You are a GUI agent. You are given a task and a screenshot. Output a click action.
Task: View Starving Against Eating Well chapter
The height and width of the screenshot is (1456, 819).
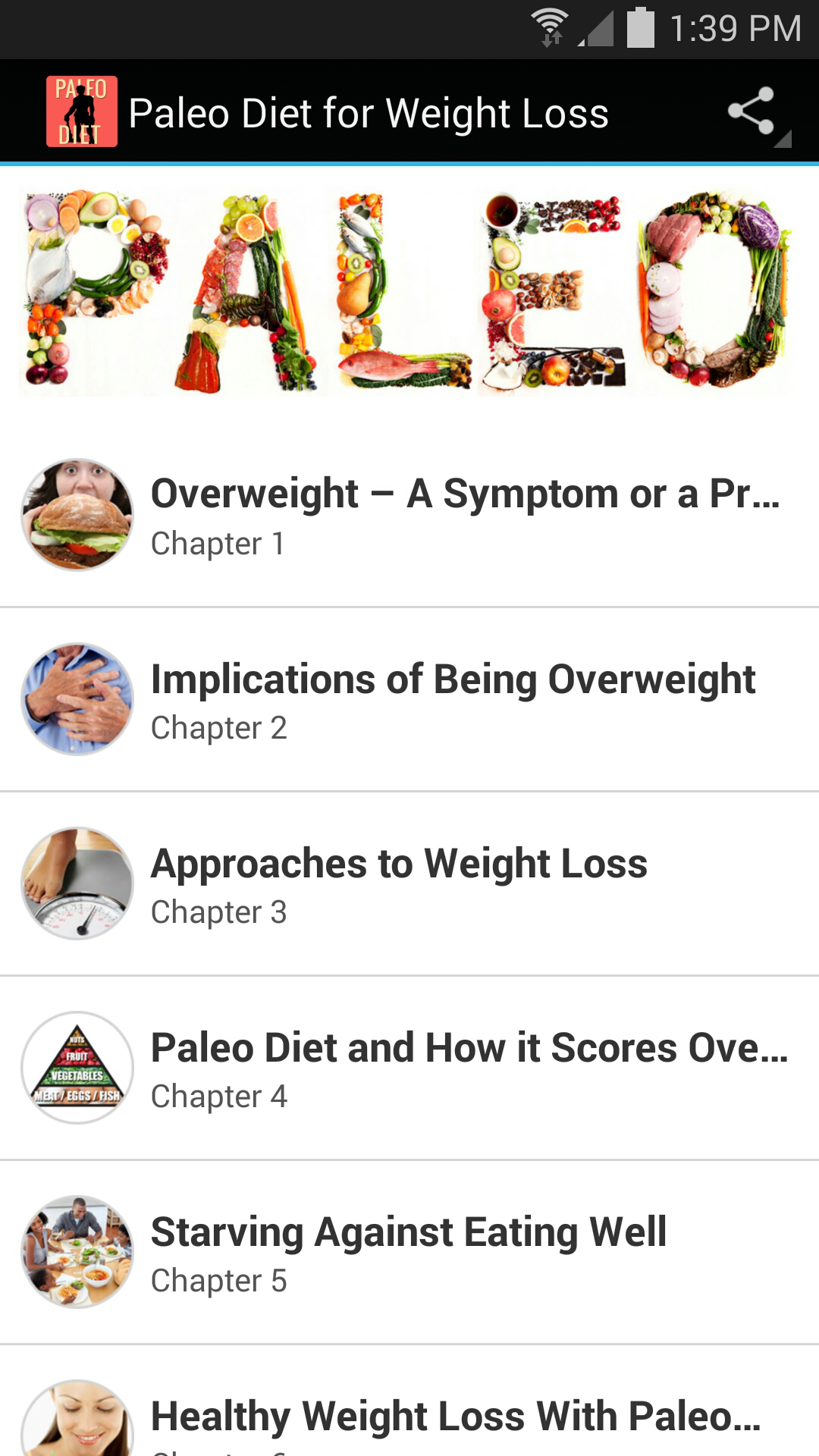click(x=409, y=1252)
